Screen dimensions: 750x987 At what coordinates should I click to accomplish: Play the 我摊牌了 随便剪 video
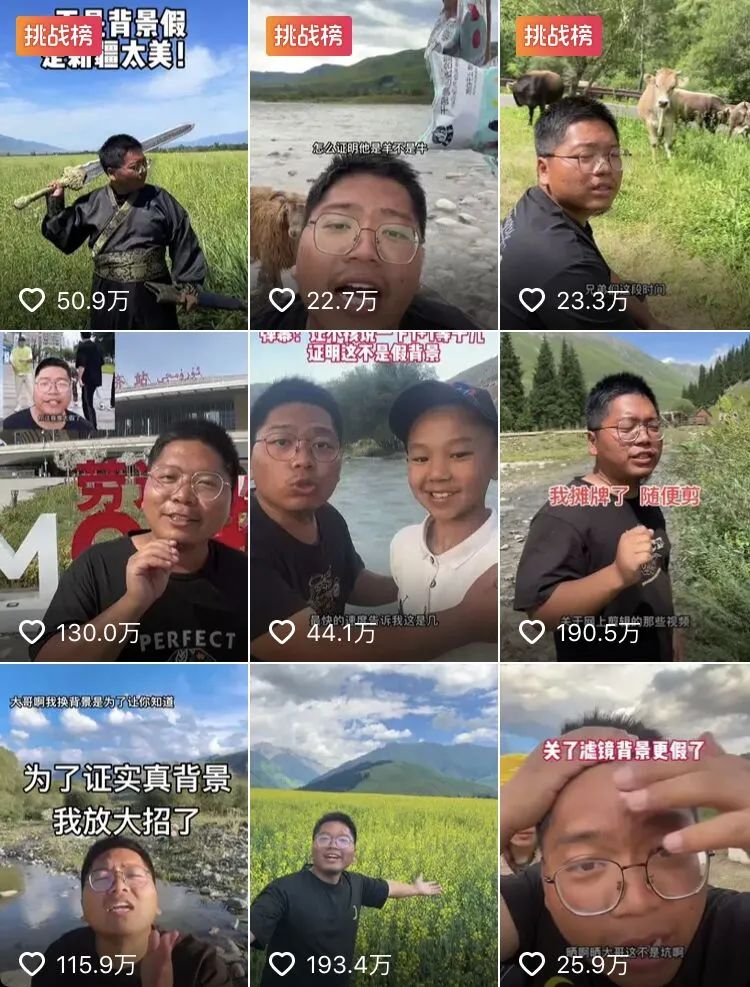[x=625, y=497]
